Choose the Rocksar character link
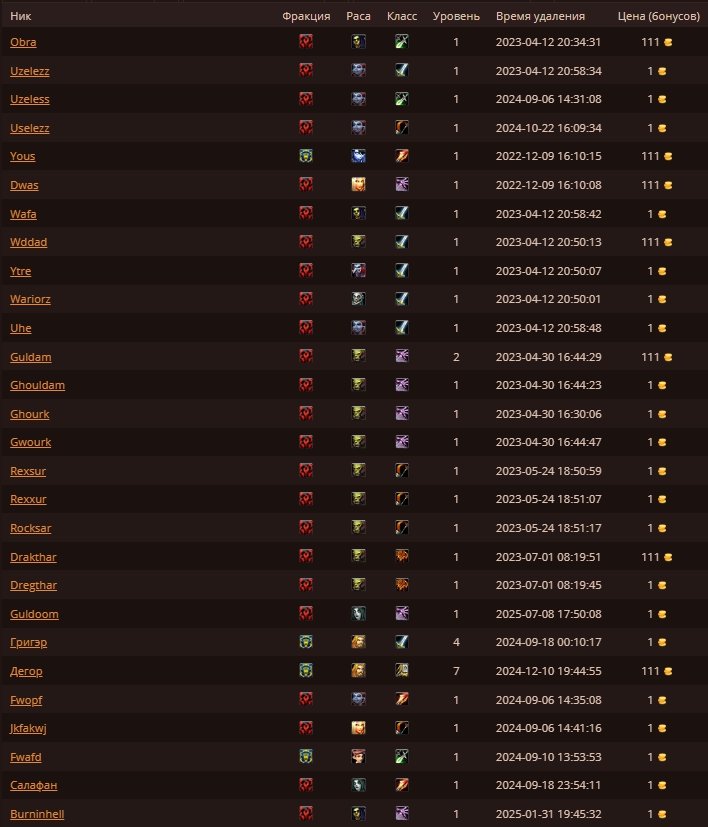This screenshot has height=827, width=708. (x=30, y=528)
